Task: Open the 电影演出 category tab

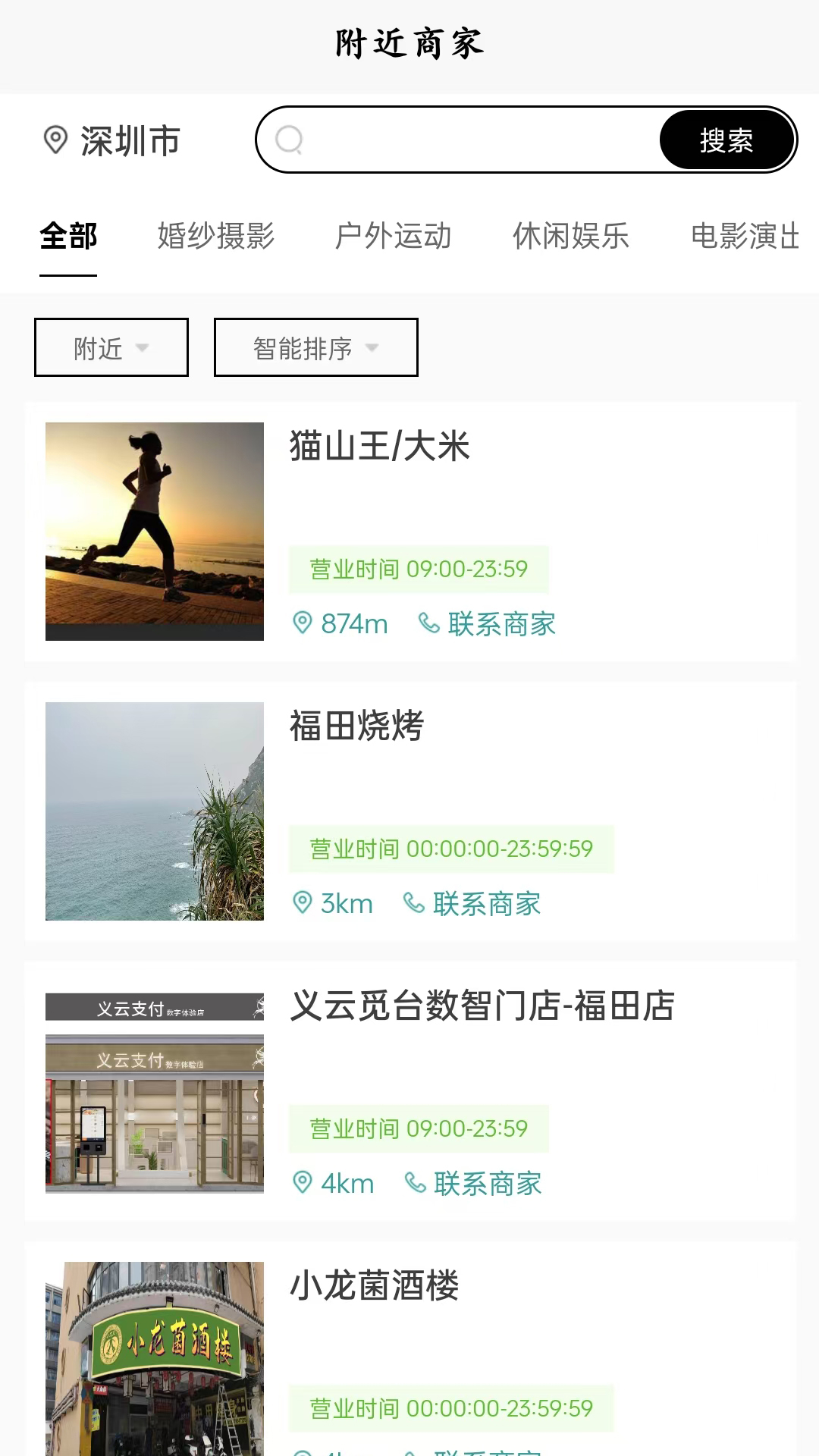Action: click(745, 237)
